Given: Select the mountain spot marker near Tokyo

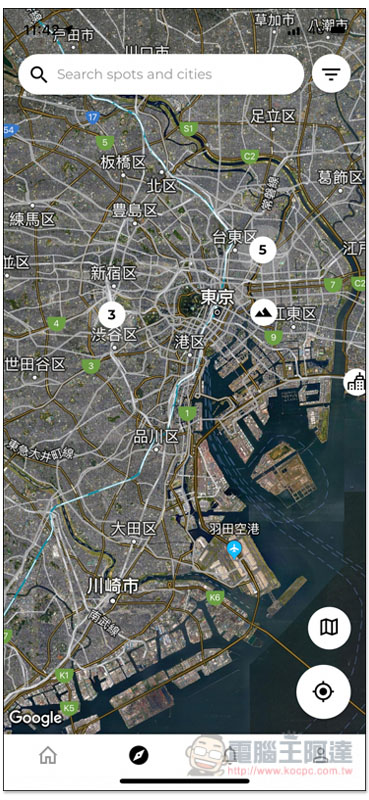Looking at the screenshot, I should (263, 312).
